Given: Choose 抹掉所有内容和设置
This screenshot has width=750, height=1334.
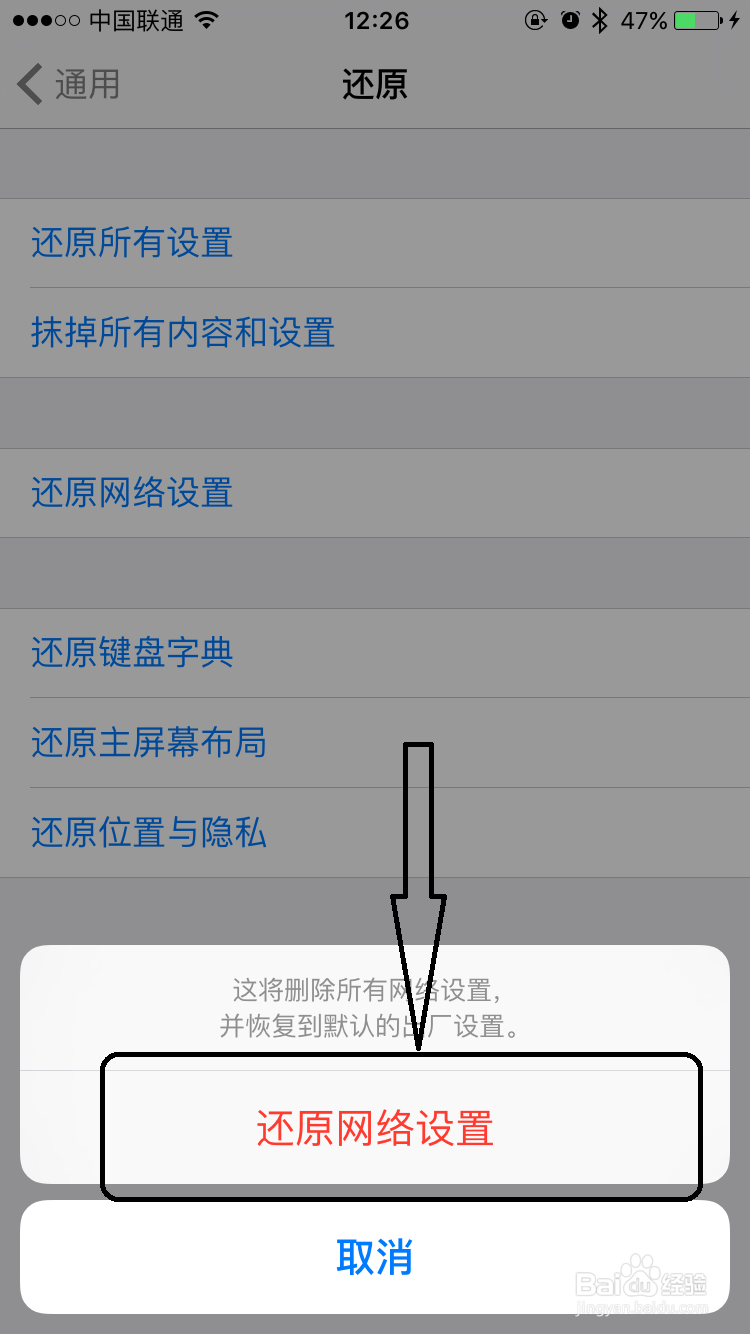Looking at the screenshot, I should tap(184, 333).
